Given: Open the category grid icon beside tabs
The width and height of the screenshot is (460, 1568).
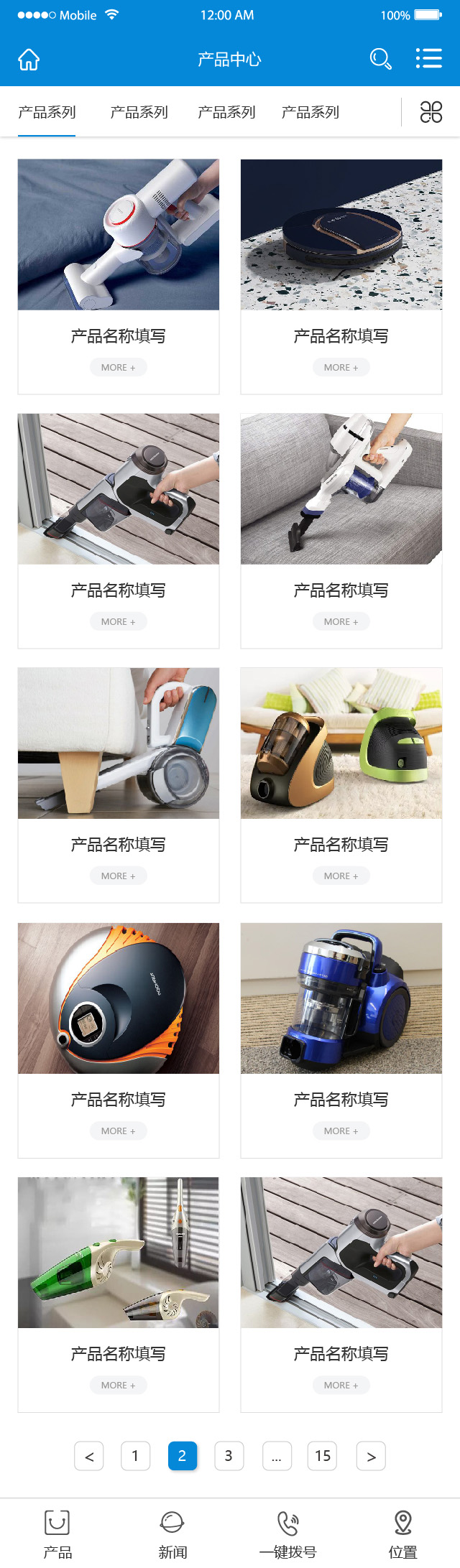Looking at the screenshot, I should click(x=431, y=112).
